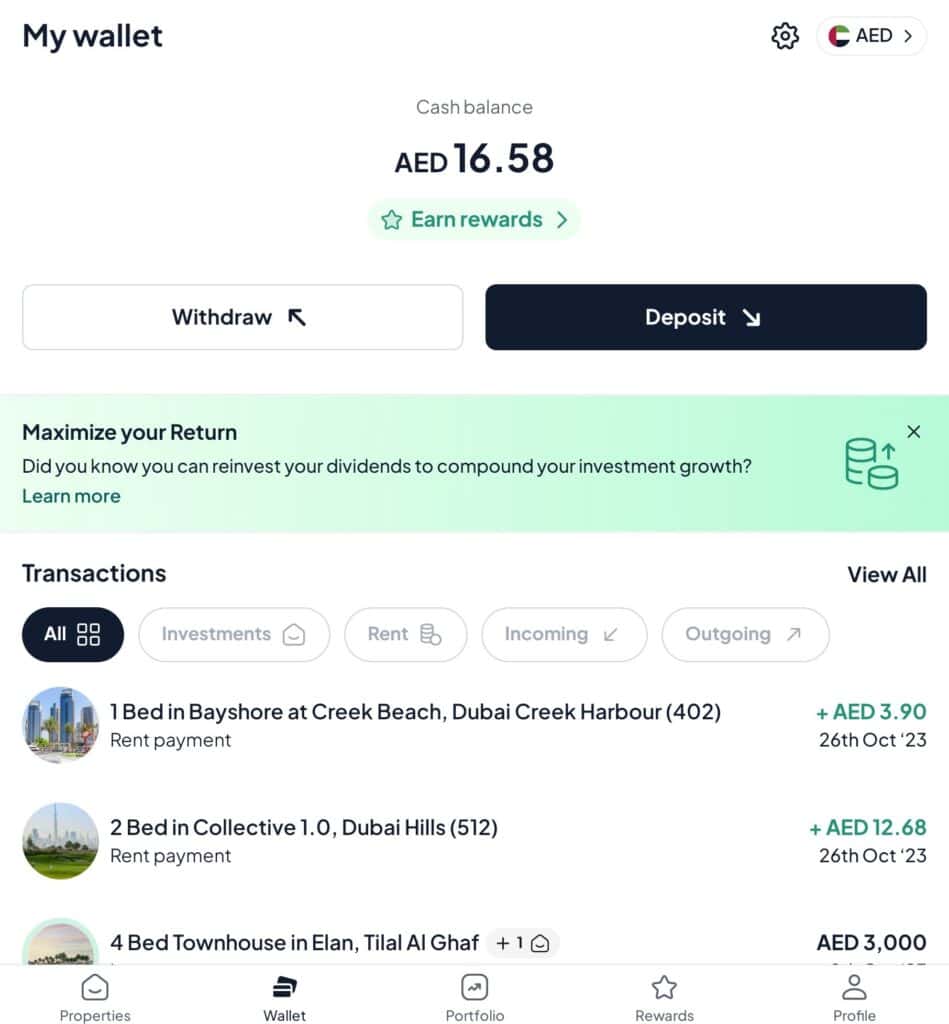
Task: Show Outgoing transactions only
Action: click(x=745, y=634)
